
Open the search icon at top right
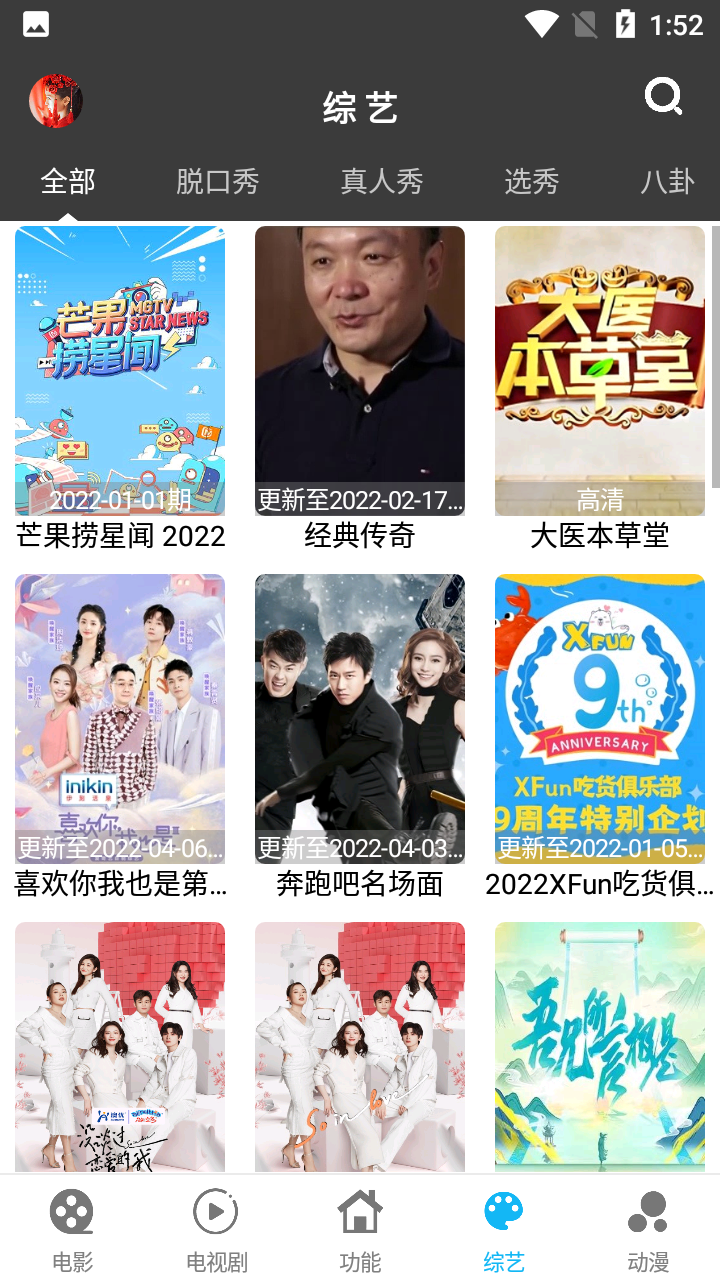[x=662, y=97]
